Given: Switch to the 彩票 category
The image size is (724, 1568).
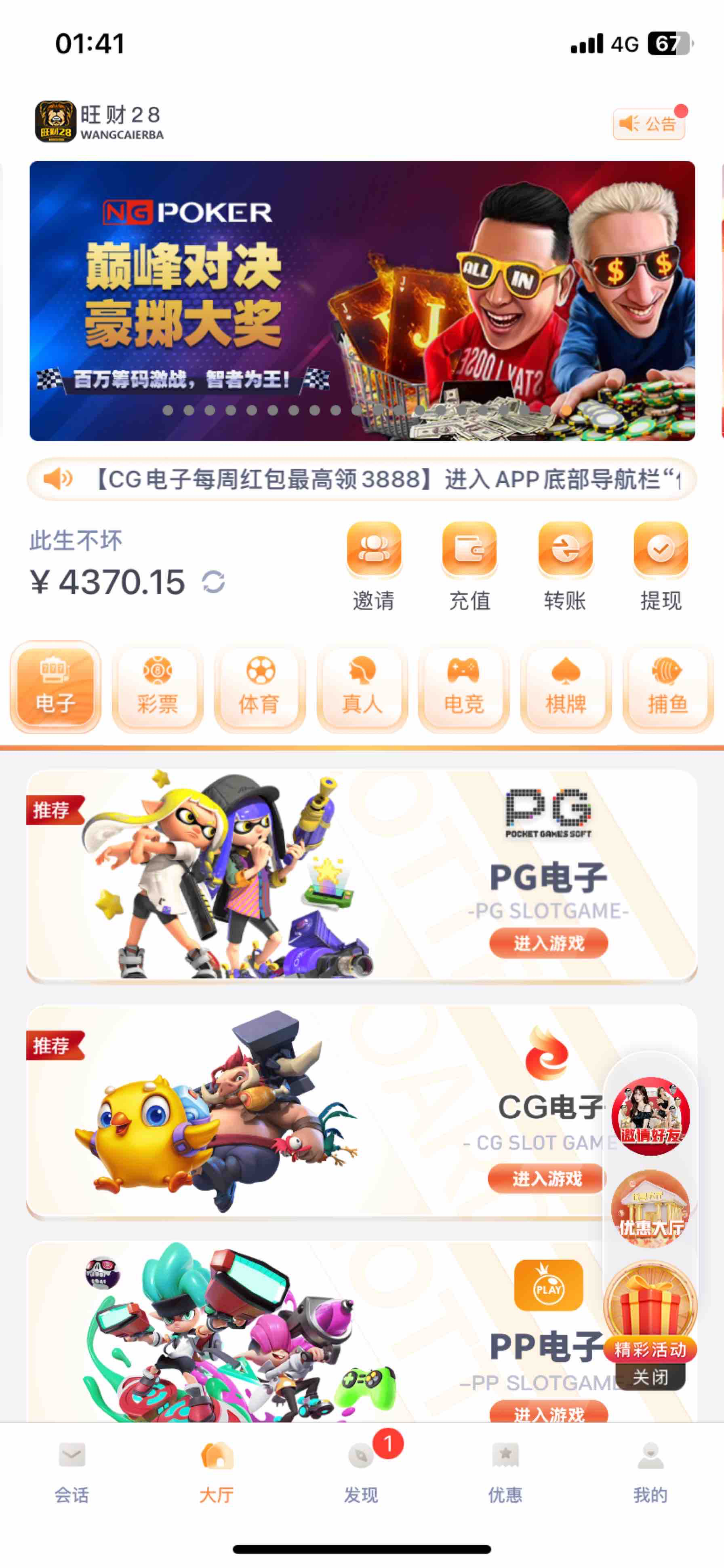Looking at the screenshot, I should tap(158, 687).
